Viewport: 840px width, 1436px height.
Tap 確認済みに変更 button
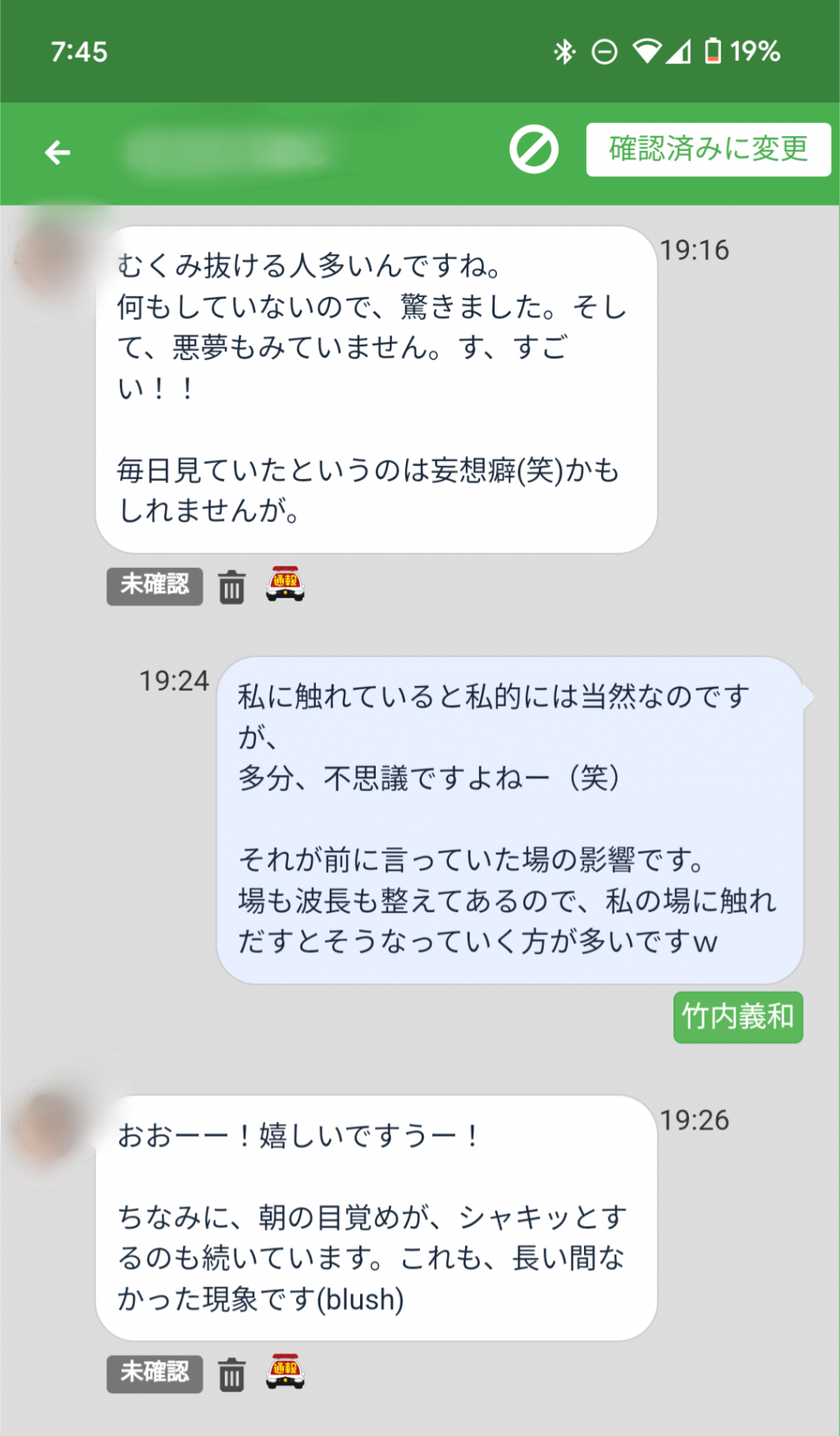tap(709, 149)
